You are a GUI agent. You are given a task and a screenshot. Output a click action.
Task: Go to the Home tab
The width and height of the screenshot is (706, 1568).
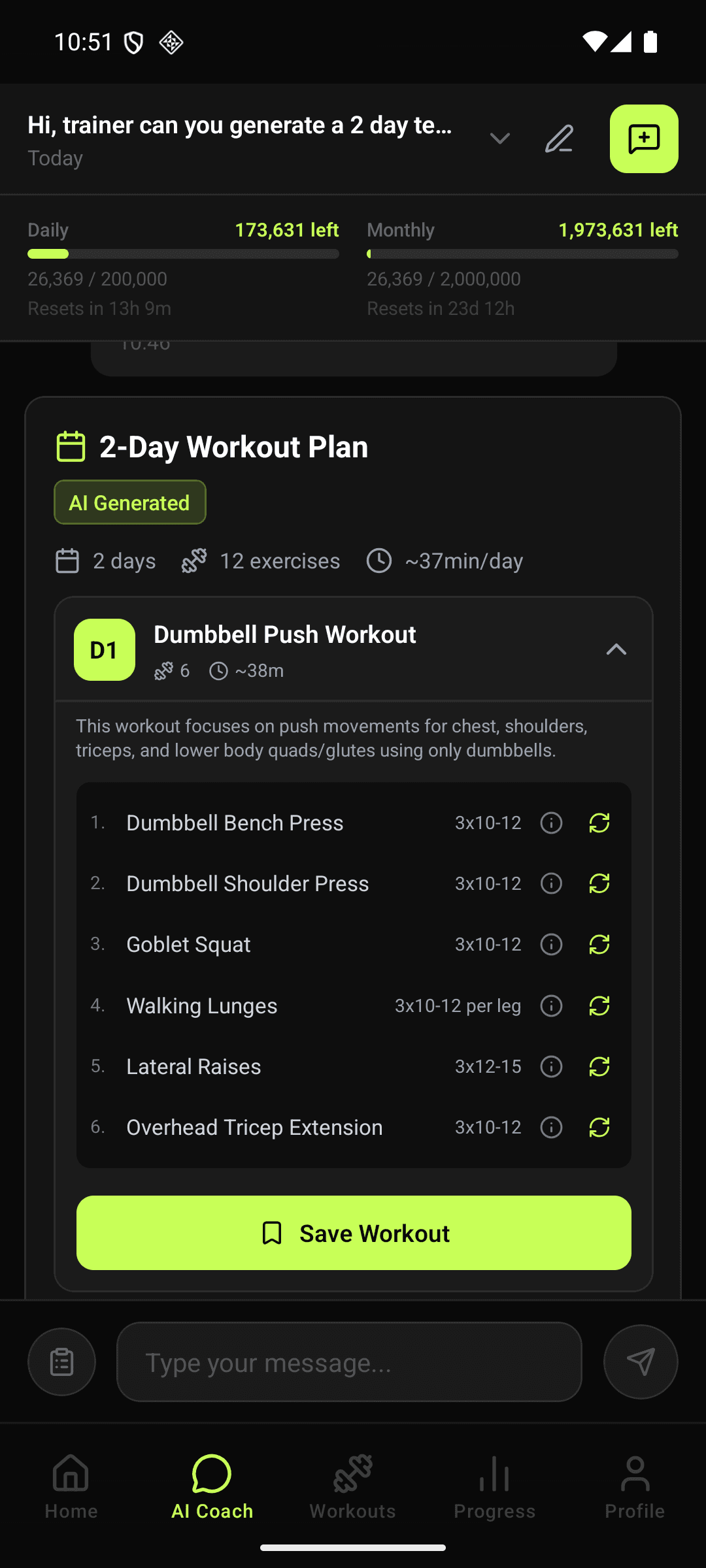(71, 1486)
